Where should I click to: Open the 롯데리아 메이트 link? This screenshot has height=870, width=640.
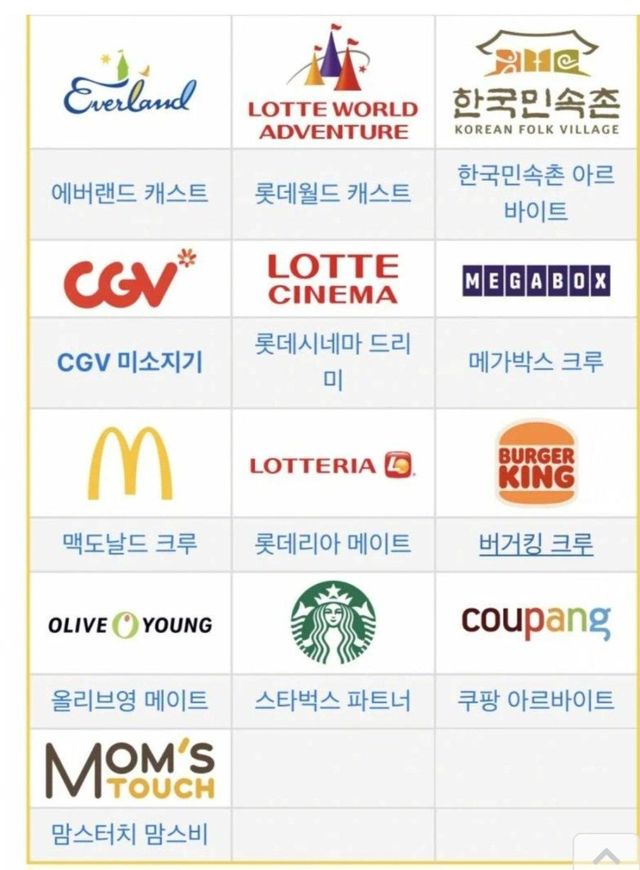[x=332, y=543]
